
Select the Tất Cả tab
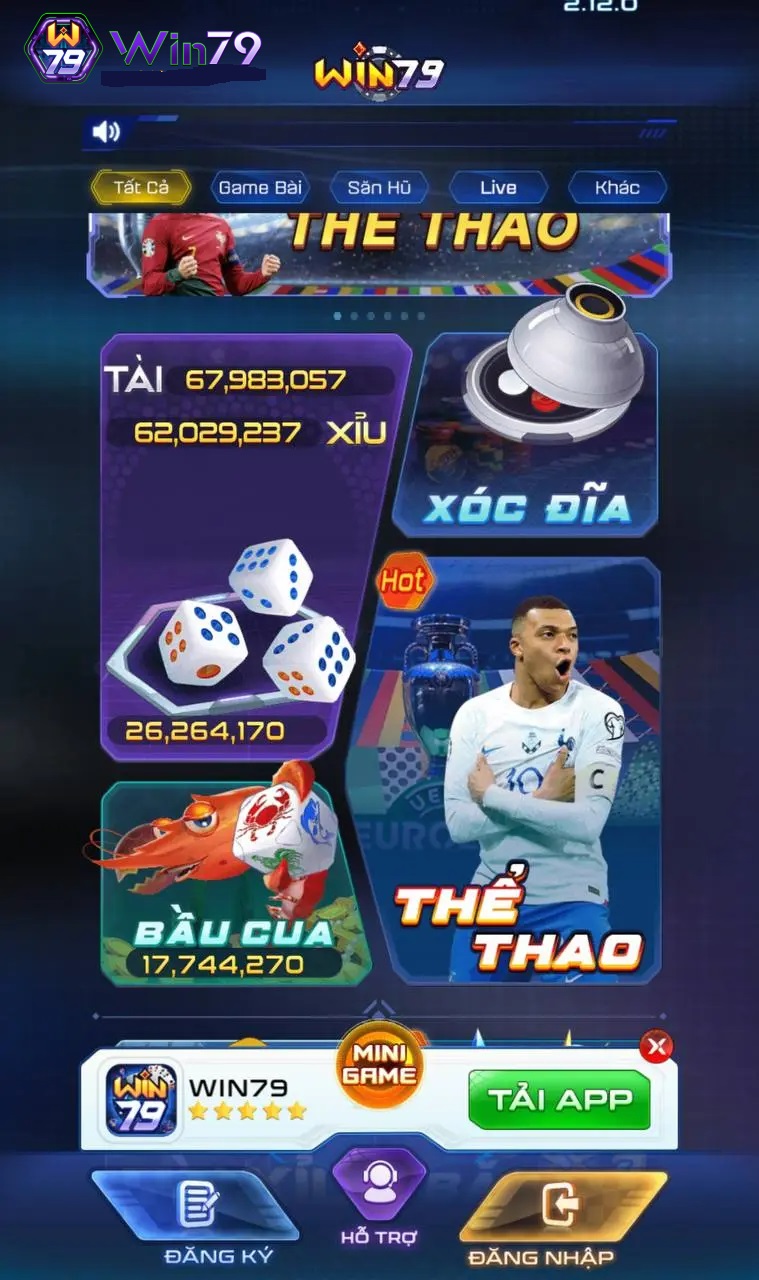[x=141, y=187]
